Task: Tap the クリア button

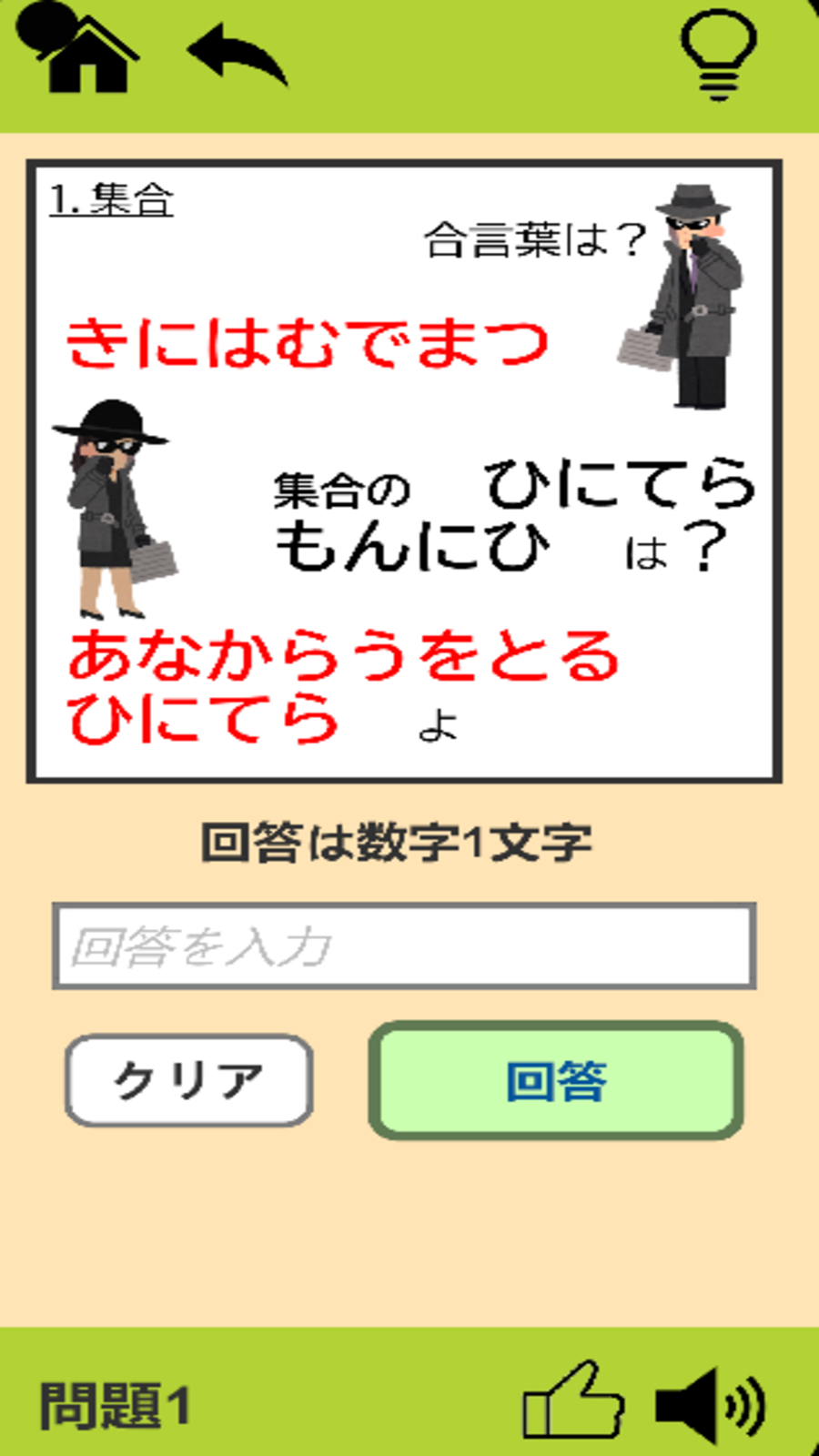Action: [189, 1080]
